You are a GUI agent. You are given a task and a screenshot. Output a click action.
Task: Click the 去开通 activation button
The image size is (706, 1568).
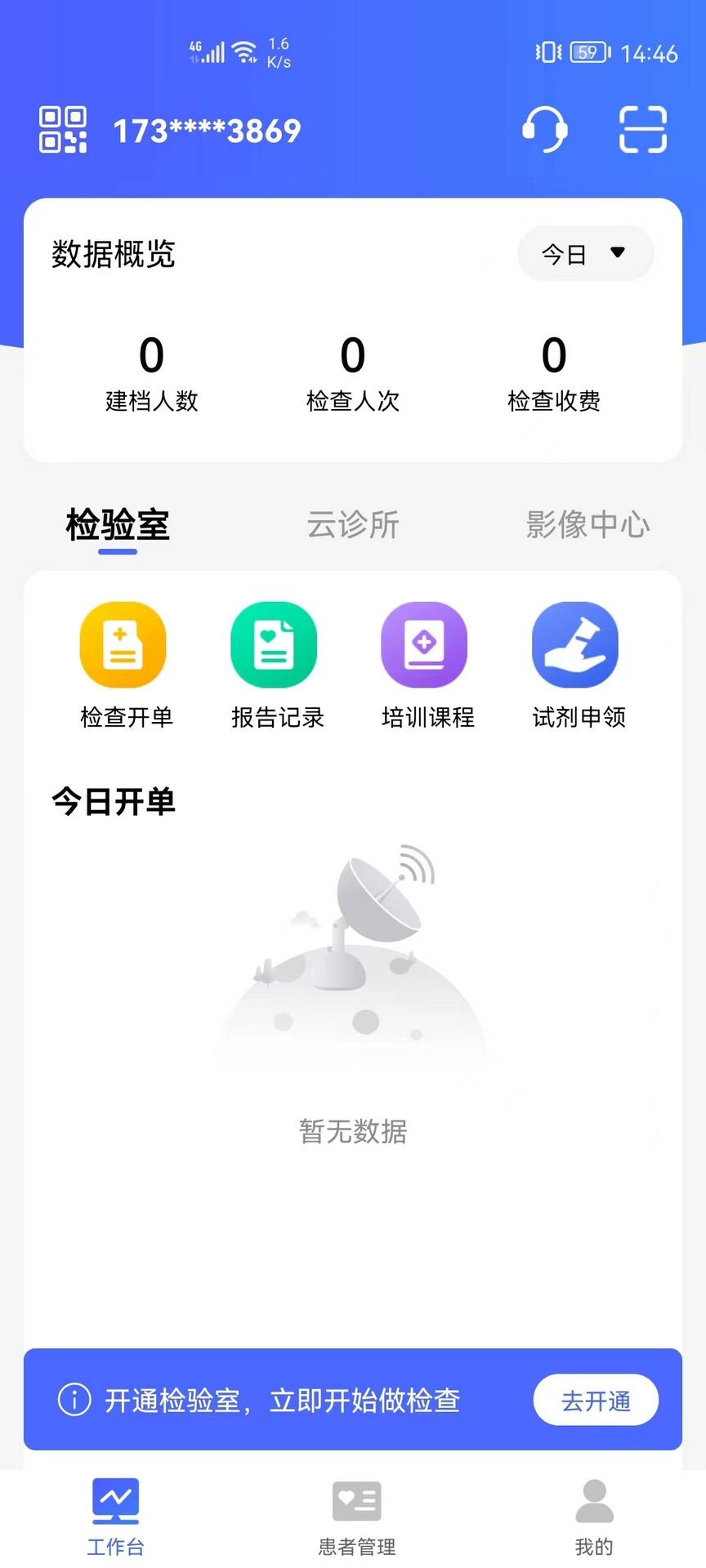[596, 1400]
